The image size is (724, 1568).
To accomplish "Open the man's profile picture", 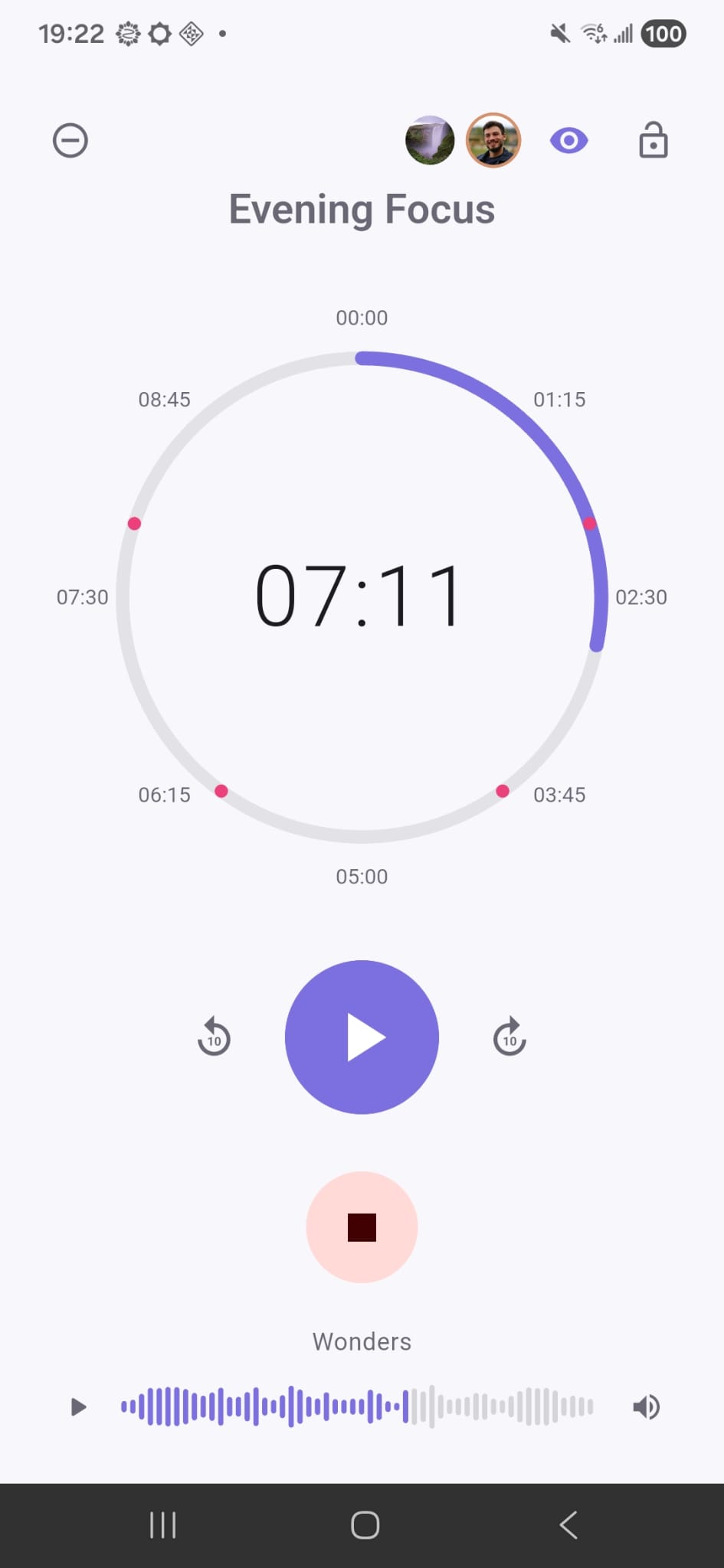I will (493, 139).
